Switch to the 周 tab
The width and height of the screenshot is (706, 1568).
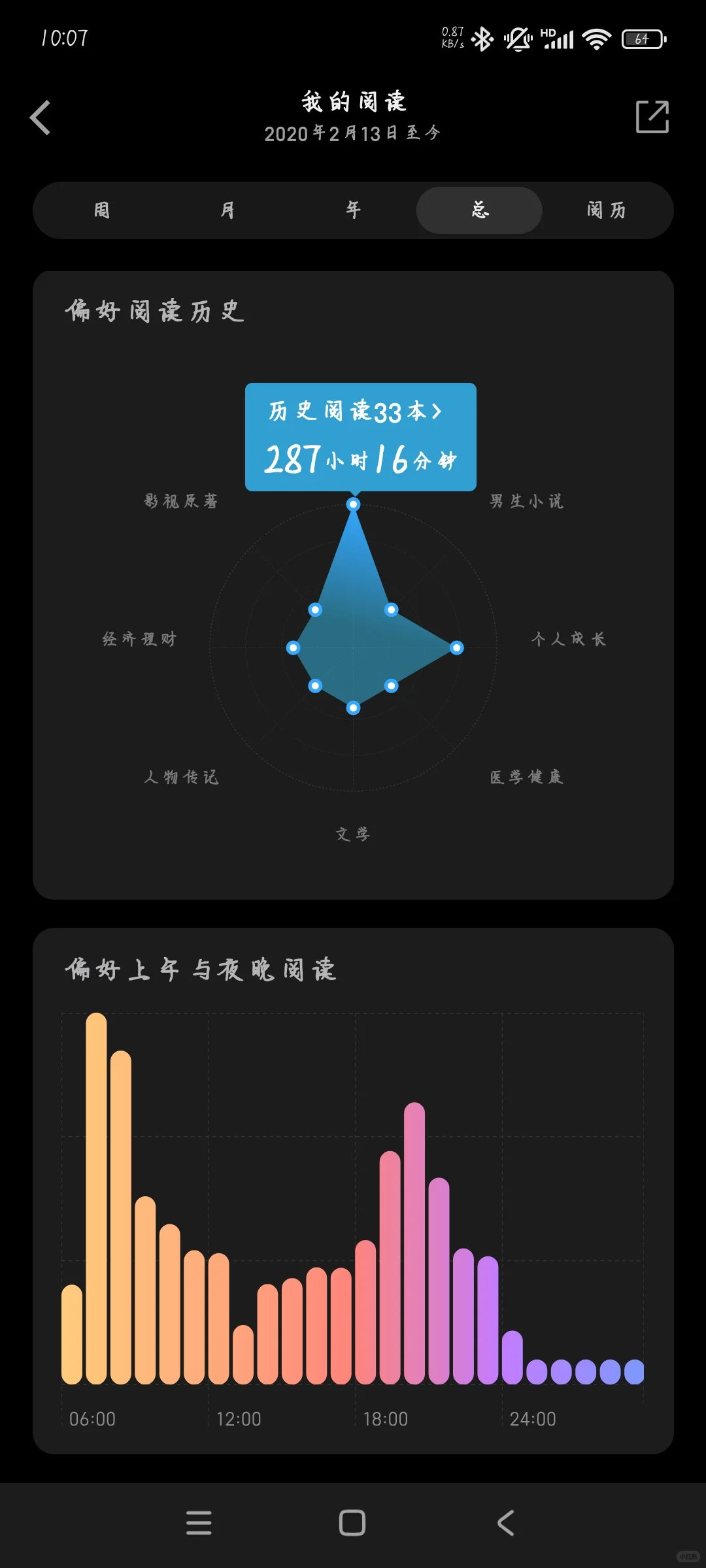pos(102,210)
